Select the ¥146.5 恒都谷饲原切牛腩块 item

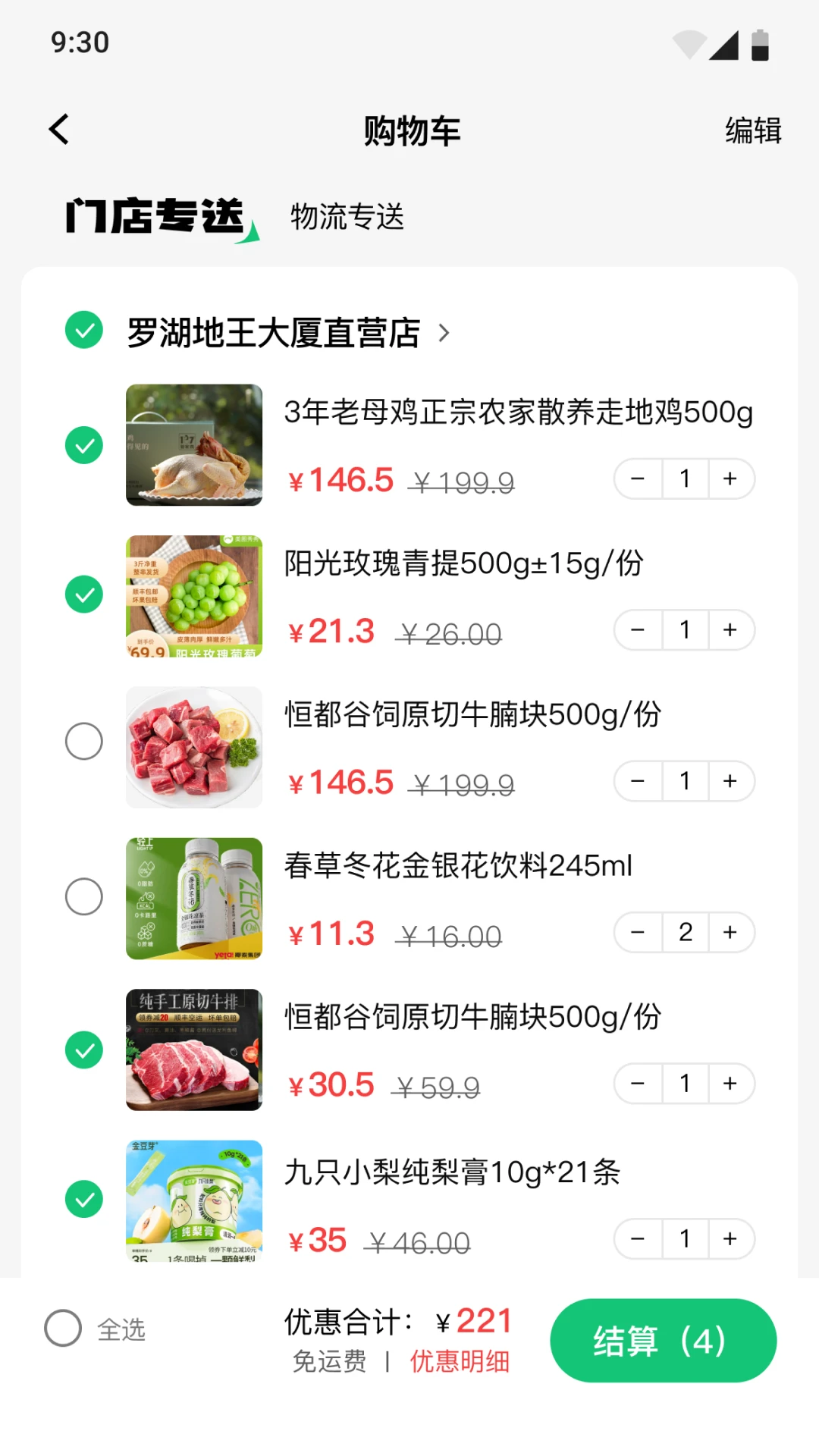[x=84, y=741]
